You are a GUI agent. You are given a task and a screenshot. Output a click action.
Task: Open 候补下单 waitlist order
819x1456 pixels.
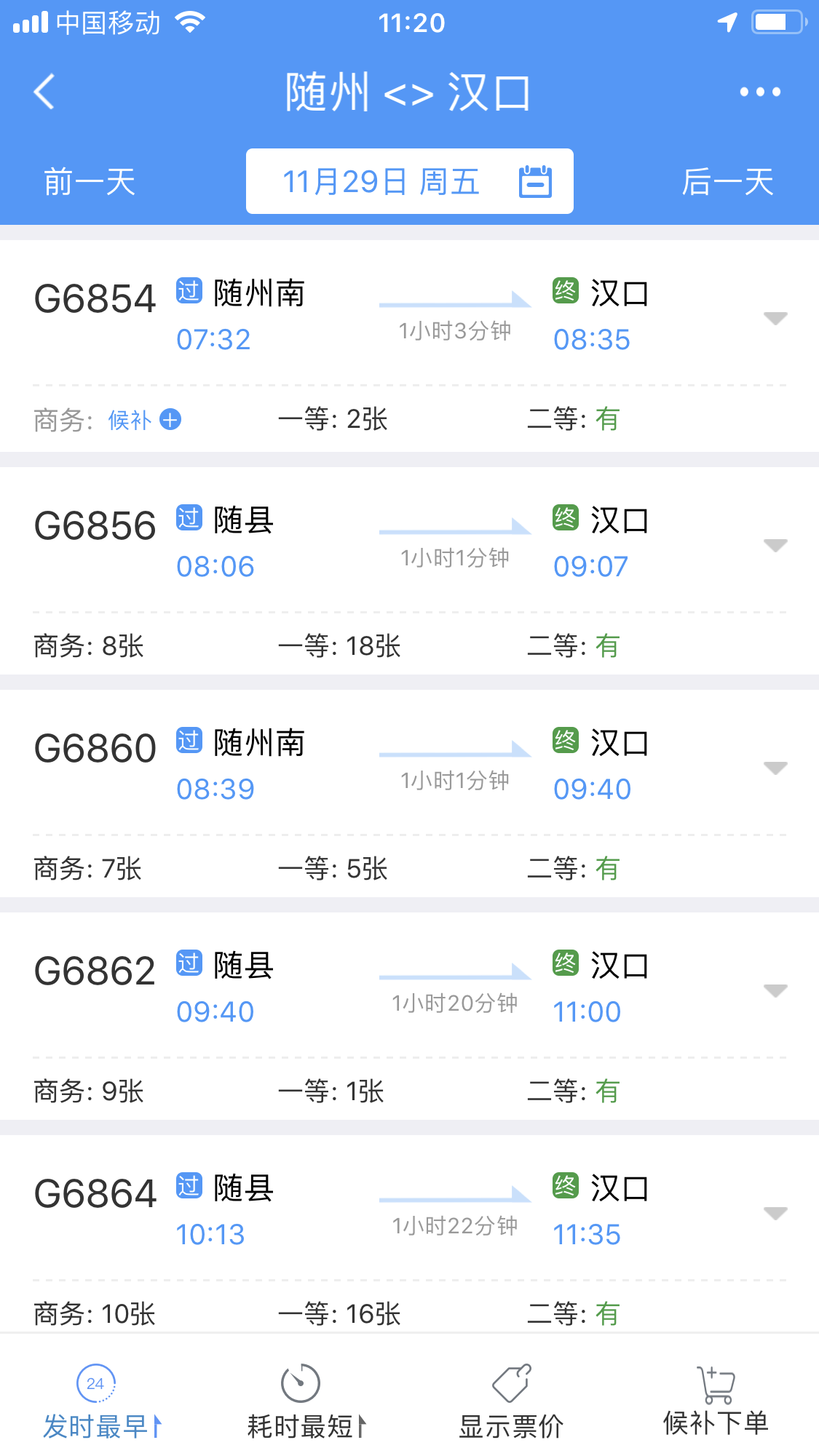pos(716,1402)
